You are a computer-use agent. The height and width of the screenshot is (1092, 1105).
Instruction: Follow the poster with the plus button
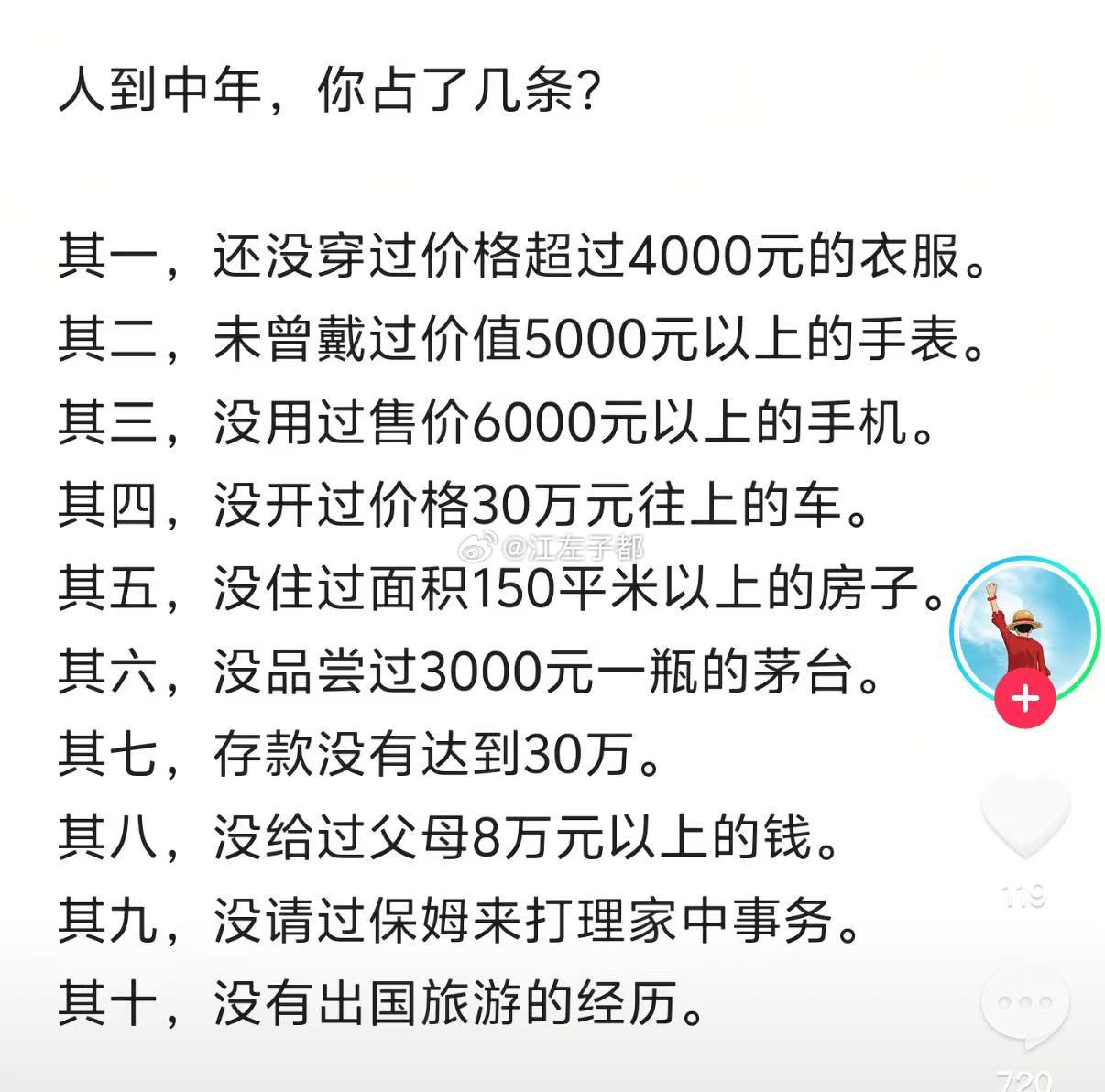point(1025,701)
